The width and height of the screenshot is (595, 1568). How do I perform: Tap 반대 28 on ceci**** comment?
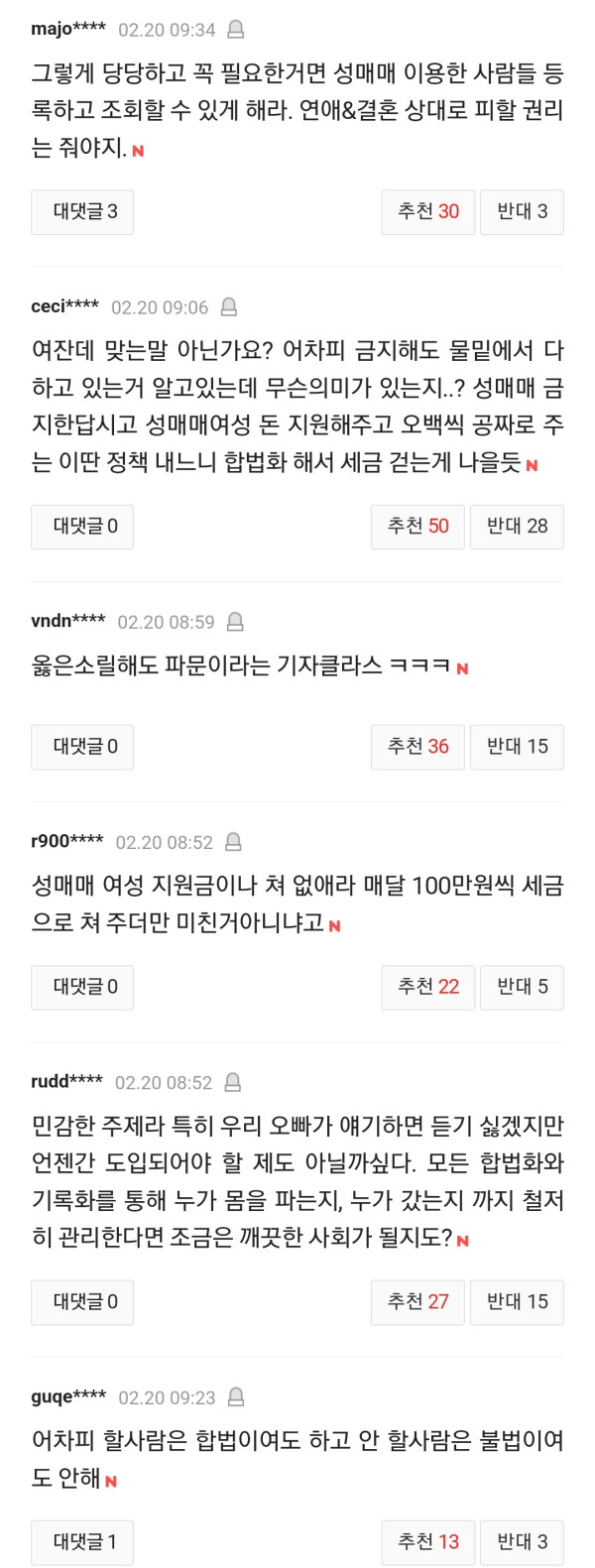point(518,527)
